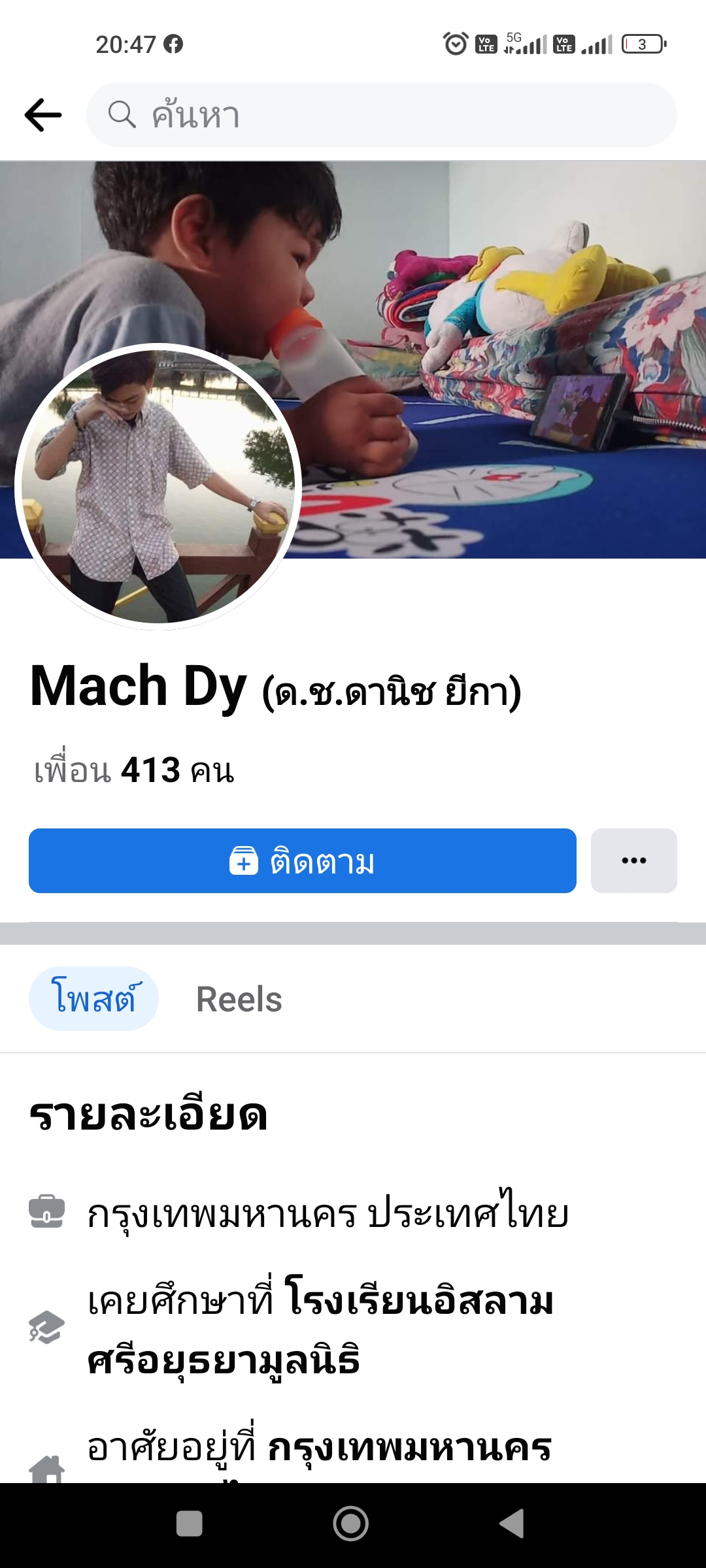Select the โพสต์ tab

coord(93,999)
